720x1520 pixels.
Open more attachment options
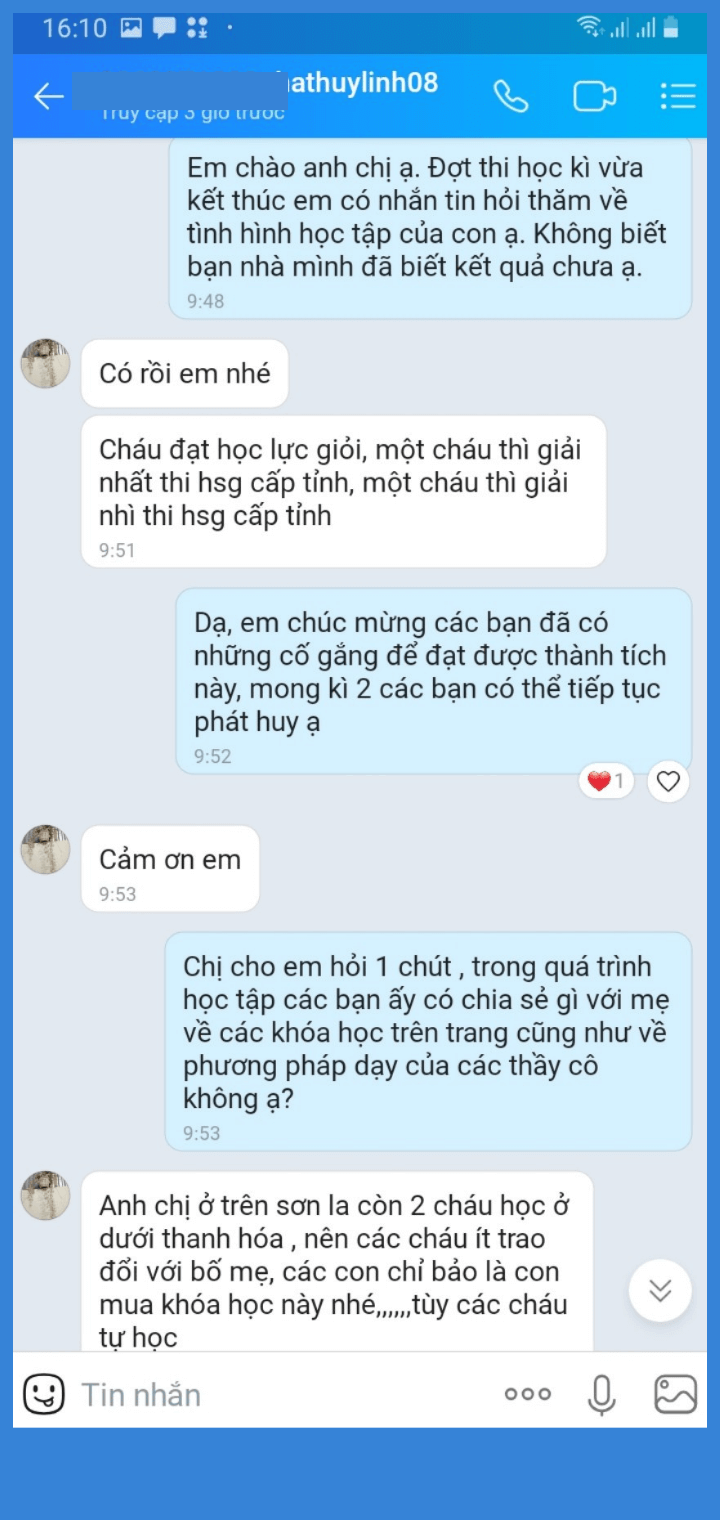528,1394
